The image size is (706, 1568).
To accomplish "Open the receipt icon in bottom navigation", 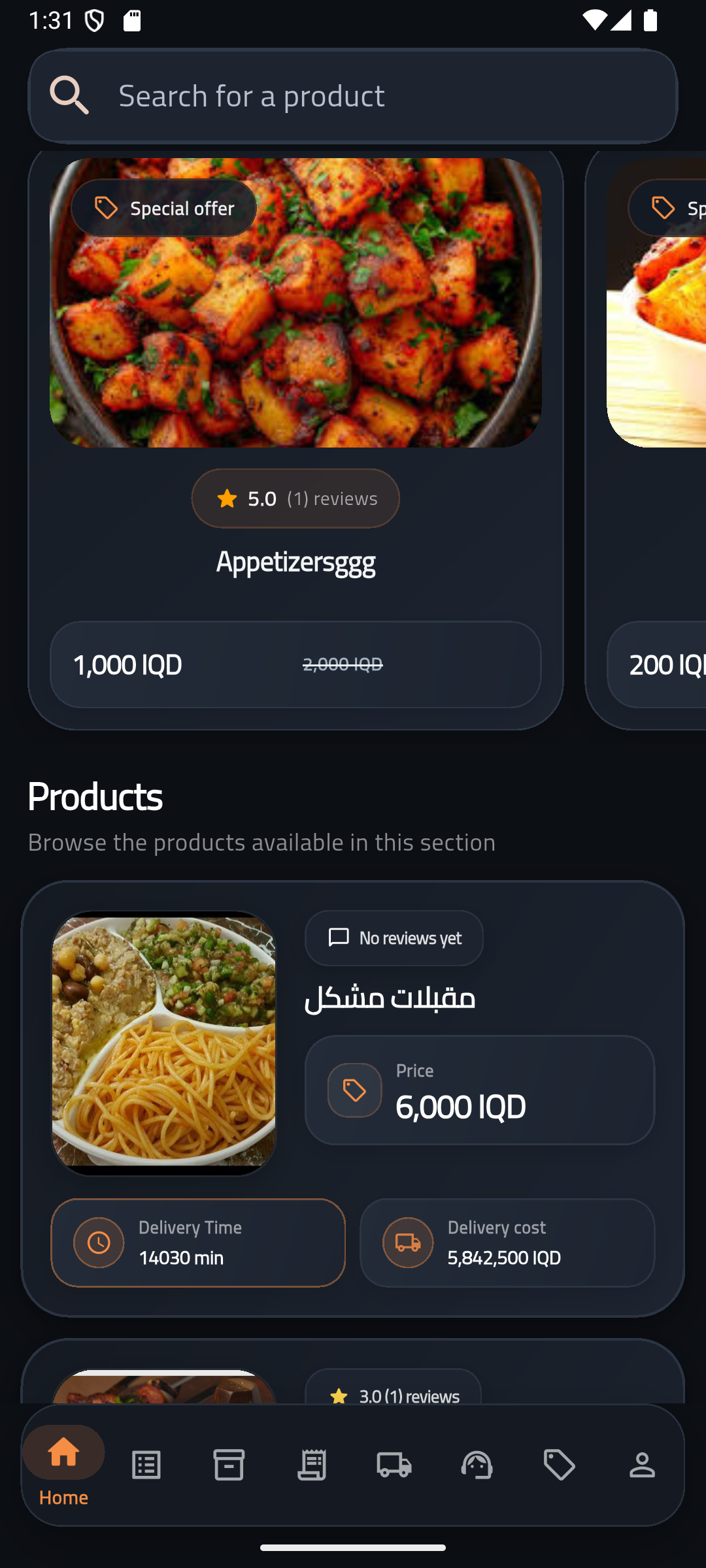I will pos(312,1464).
